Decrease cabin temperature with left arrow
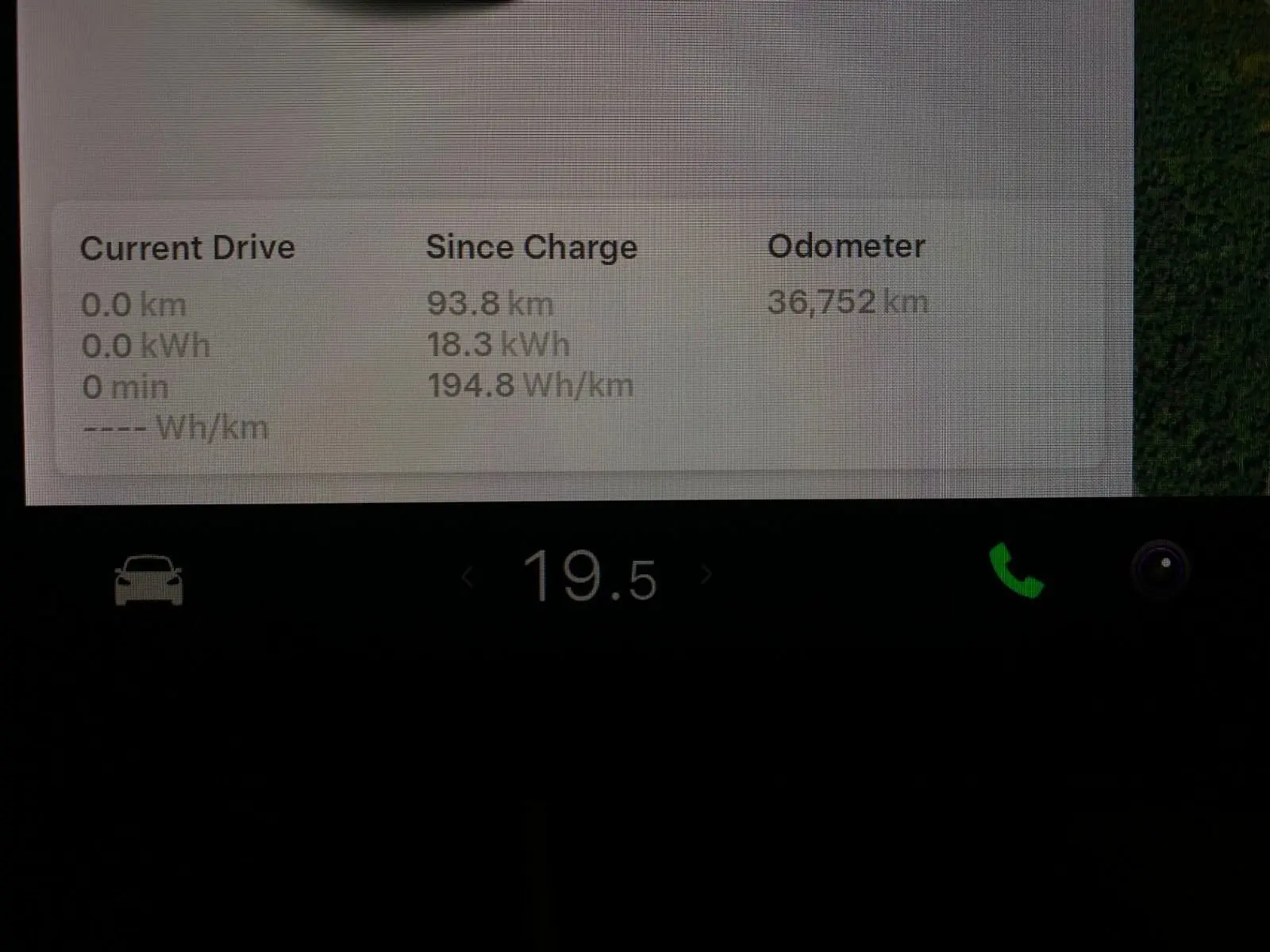Image resolution: width=1270 pixels, height=952 pixels. 468,576
